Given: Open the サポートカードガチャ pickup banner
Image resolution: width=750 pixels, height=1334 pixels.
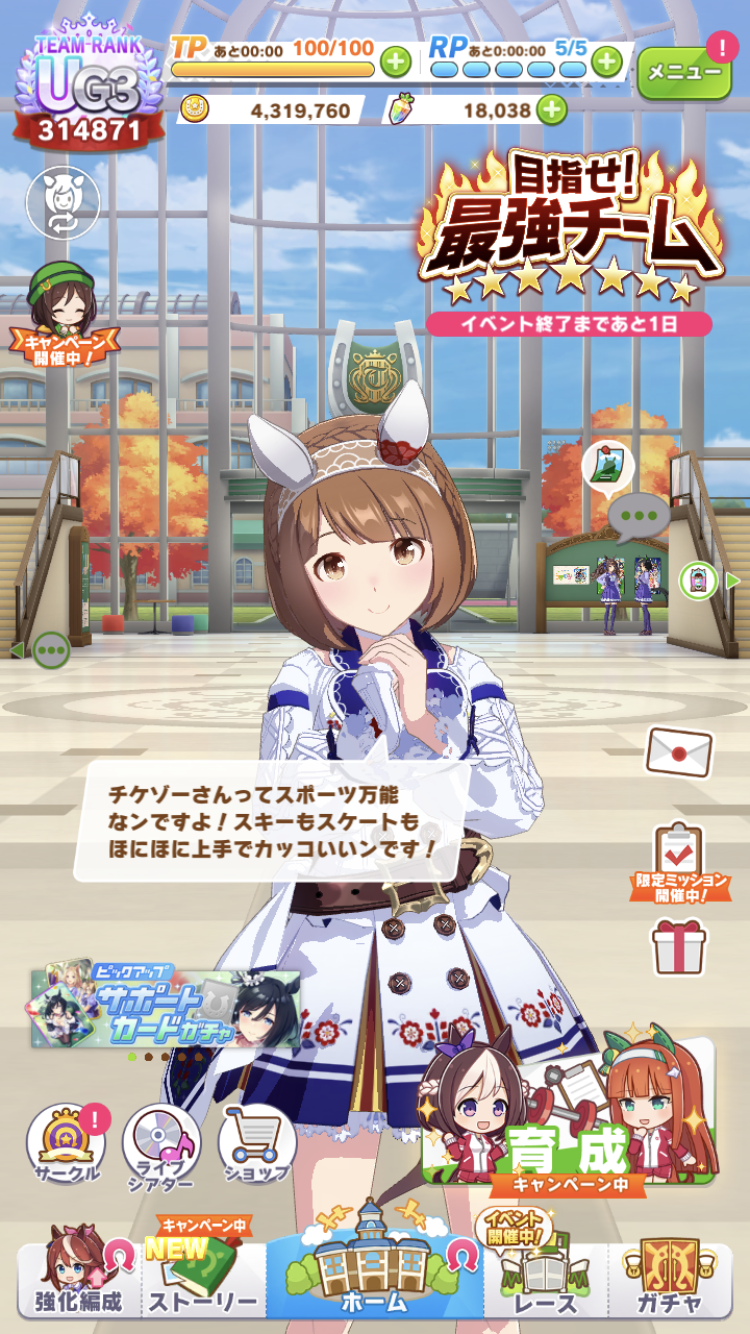Looking at the screenshot, I should [165, 1006].
